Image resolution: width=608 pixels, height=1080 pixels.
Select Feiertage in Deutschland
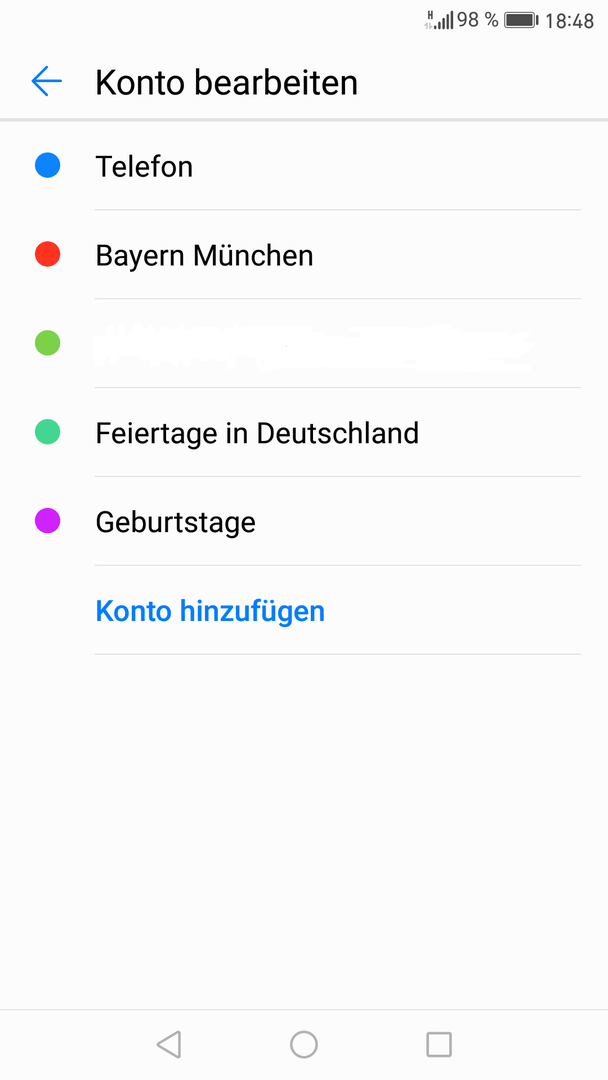(304, 433)
